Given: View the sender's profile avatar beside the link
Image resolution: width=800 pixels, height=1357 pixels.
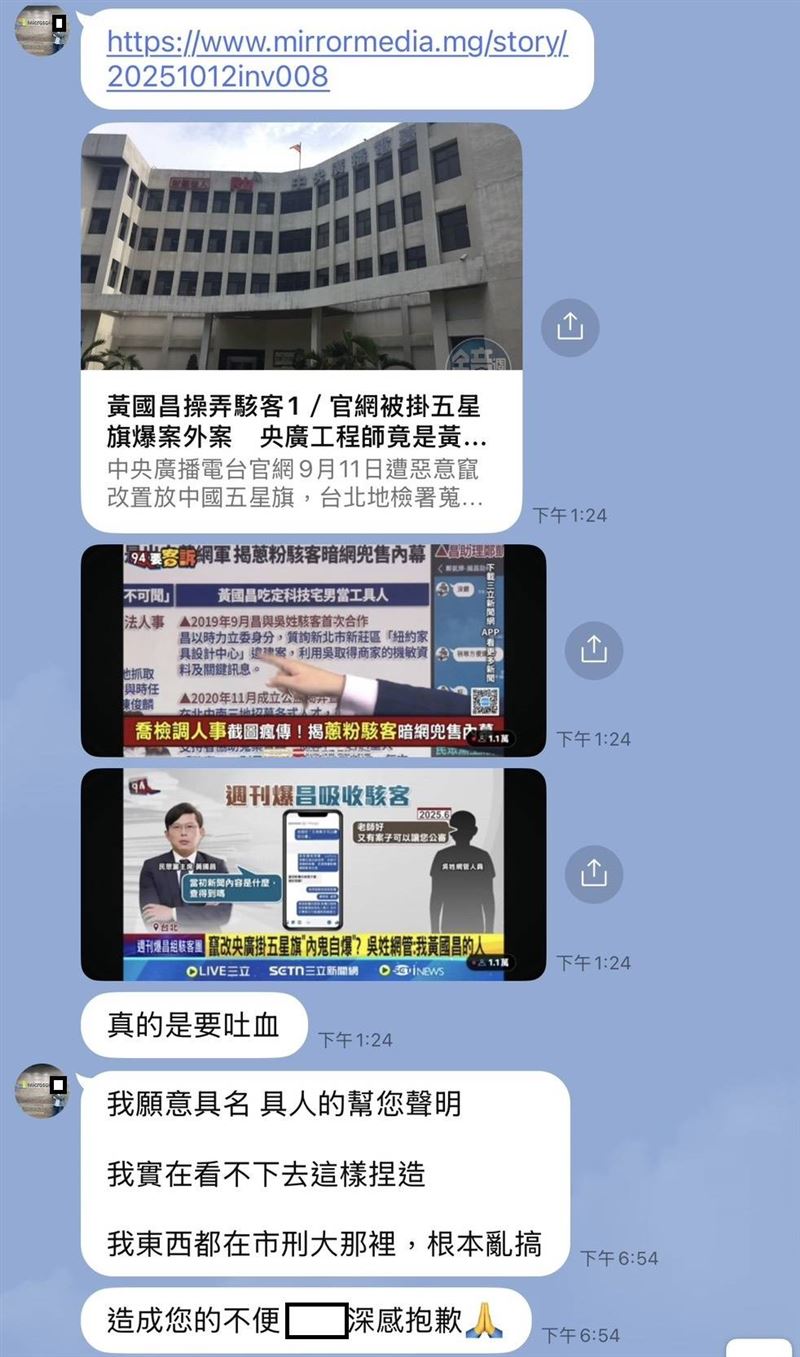Looking at the screenshot, I should click(41, 30).
